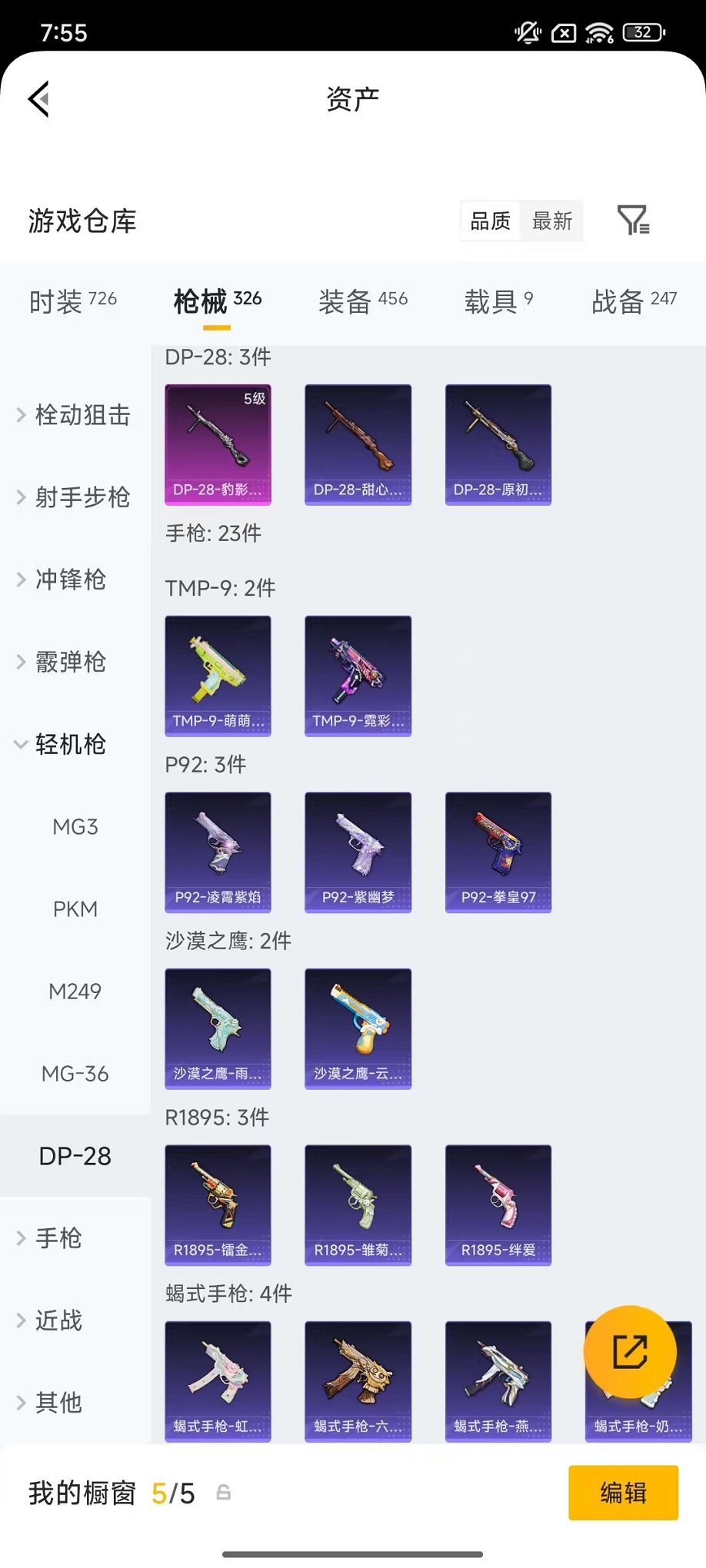Image resolution: width=706 pixels, height=1568 pixels.
Task: Expand the 栓动狙击 category
Action: click(x=75, y=415)
